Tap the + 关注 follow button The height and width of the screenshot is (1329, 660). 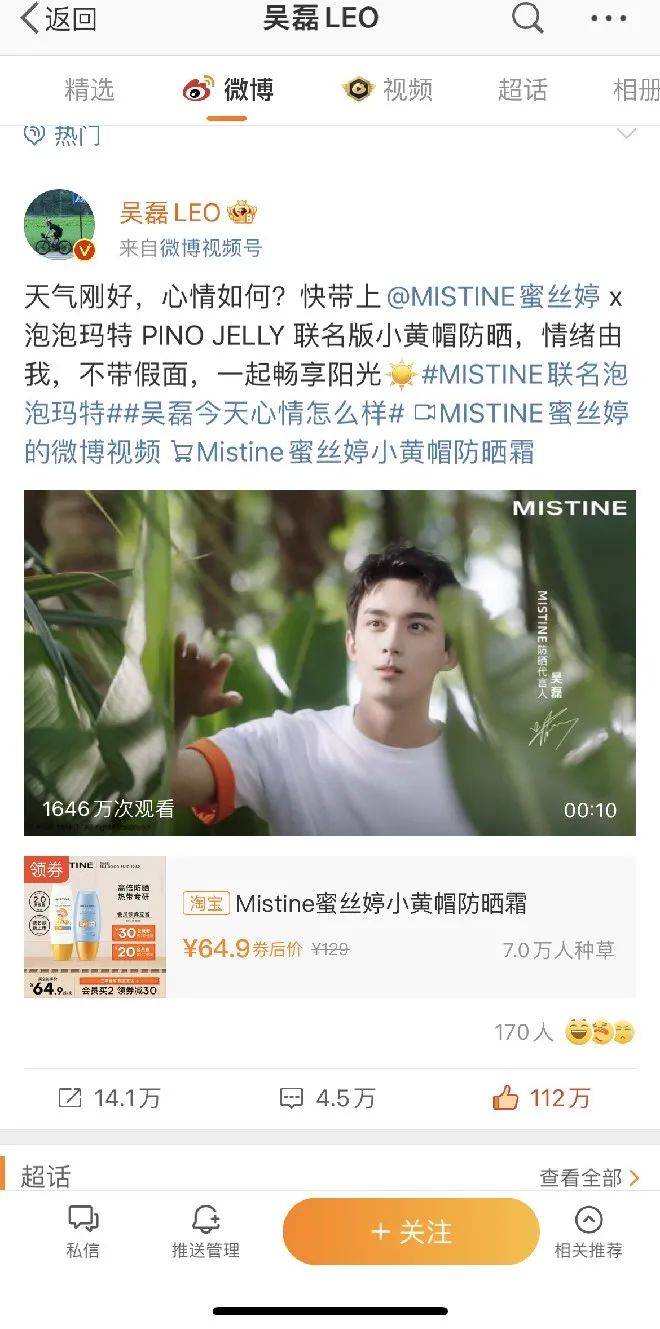(411, 1232)
